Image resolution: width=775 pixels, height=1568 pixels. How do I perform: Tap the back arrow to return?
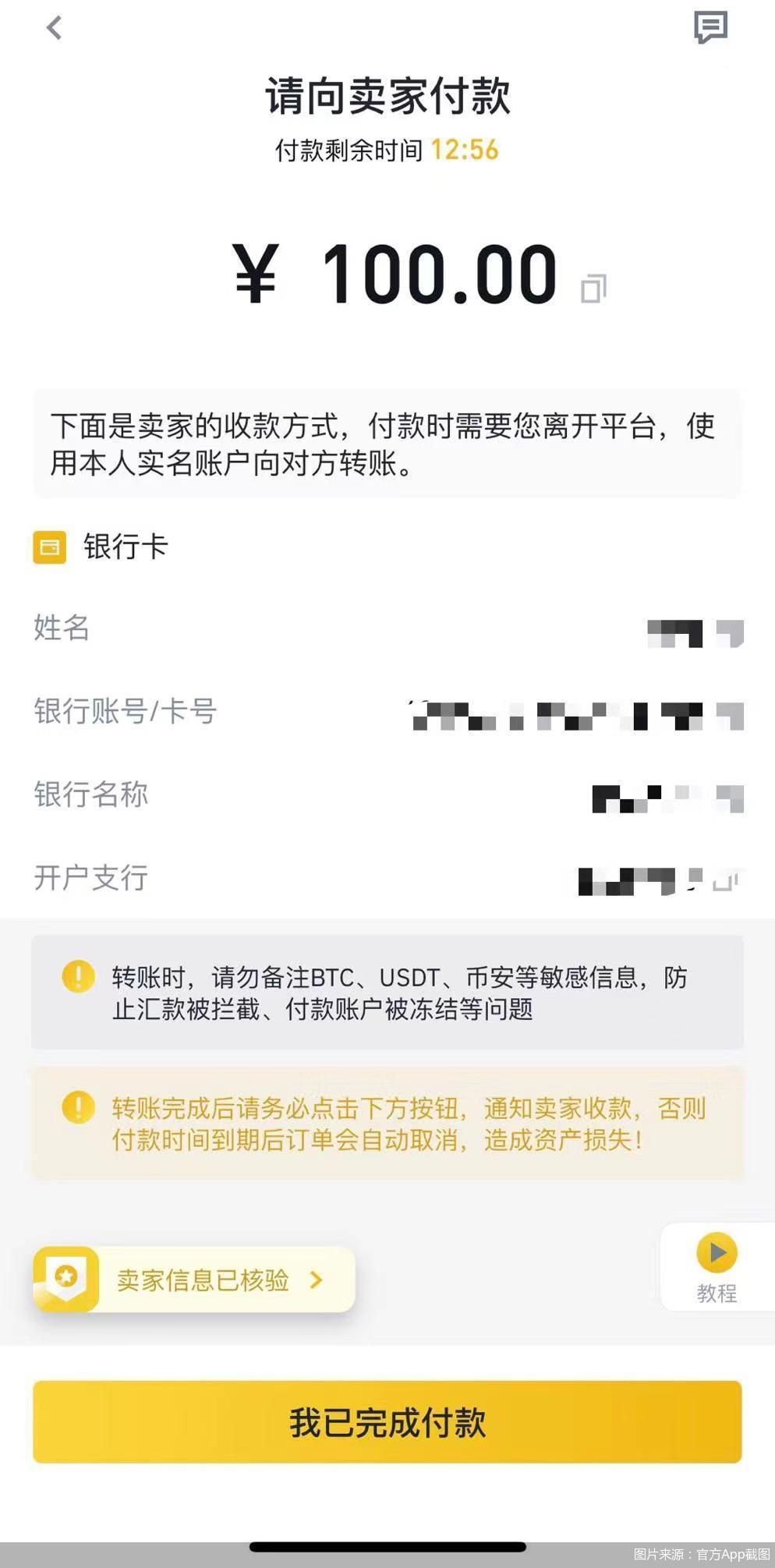[x=52, y=28]
